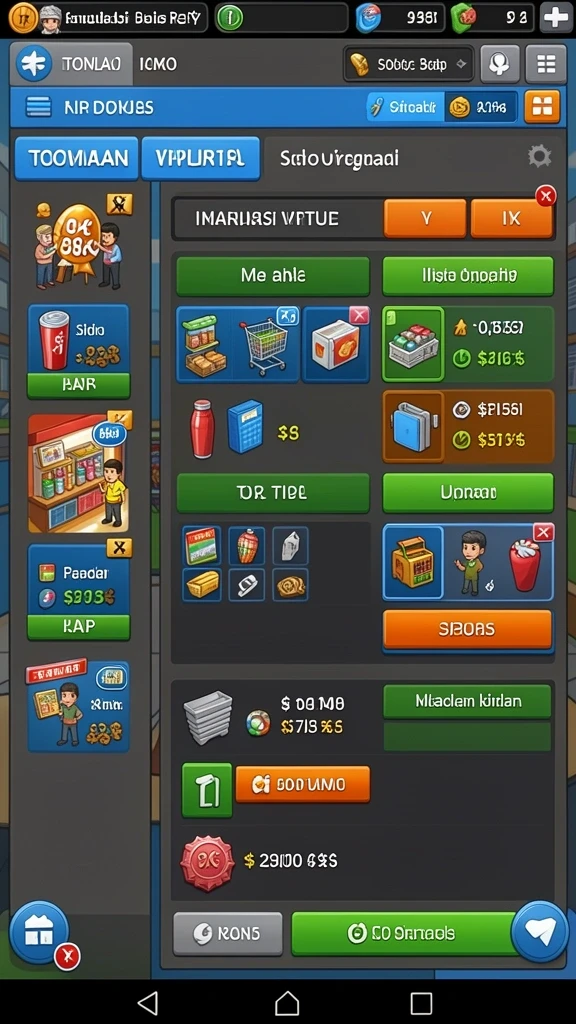This screenshot has width=576, height=1024.
Task: Close the panel with the red X
Action: [x=545, y=195]
